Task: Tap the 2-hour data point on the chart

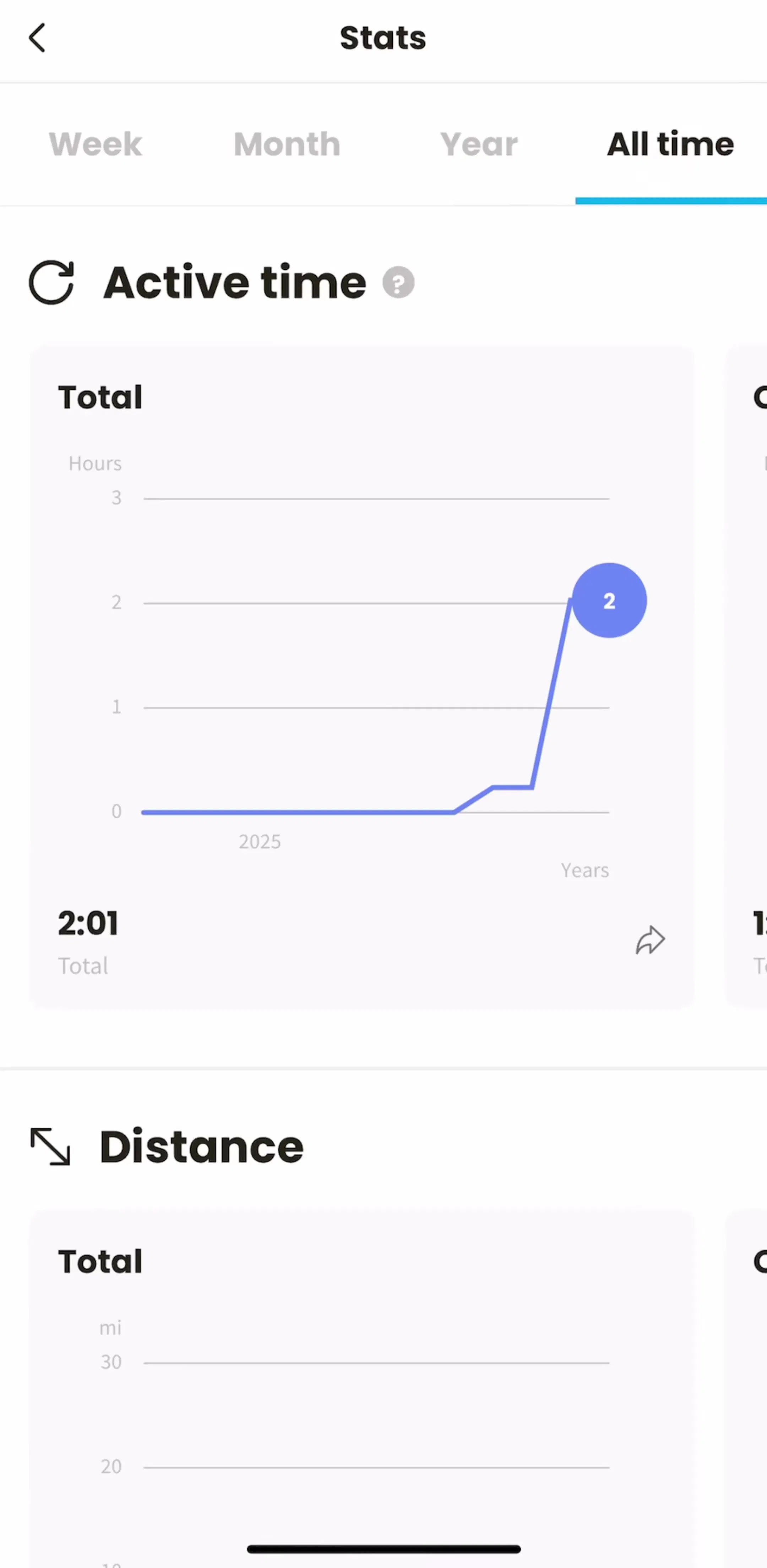Action: (609, 601)
